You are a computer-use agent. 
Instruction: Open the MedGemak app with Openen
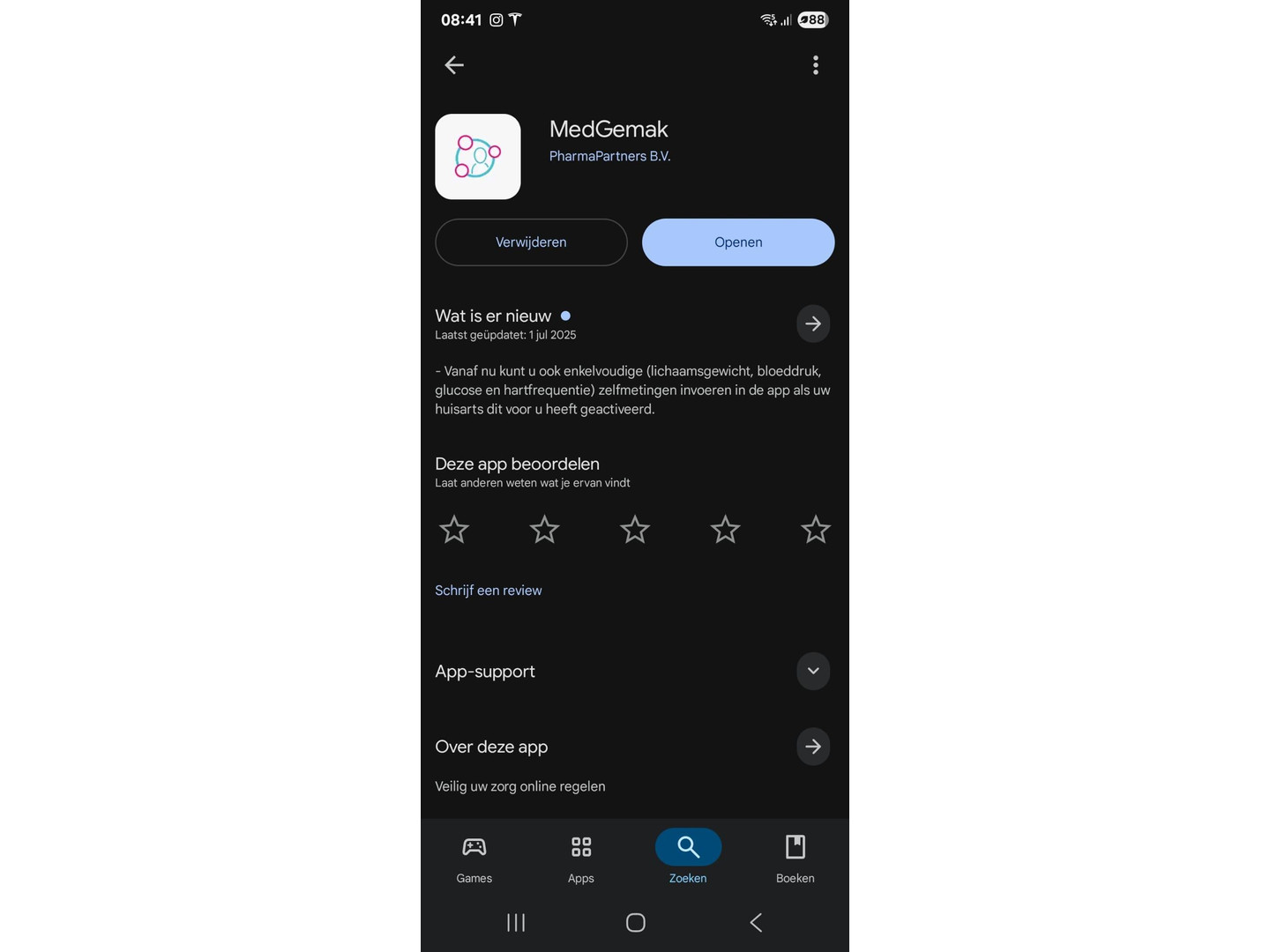[x=738, y=242]
